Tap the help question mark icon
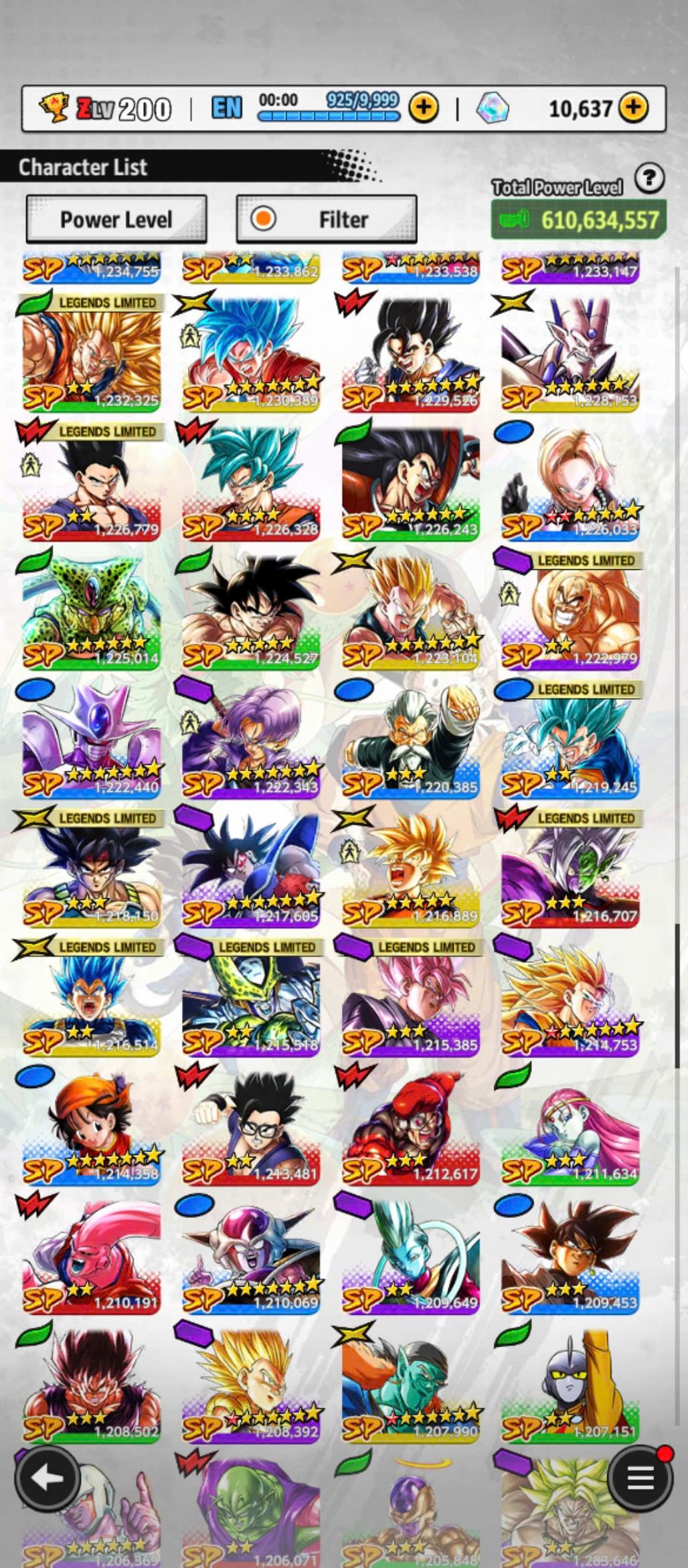This screenshot has width=688, height=1568. click(649, 179)
